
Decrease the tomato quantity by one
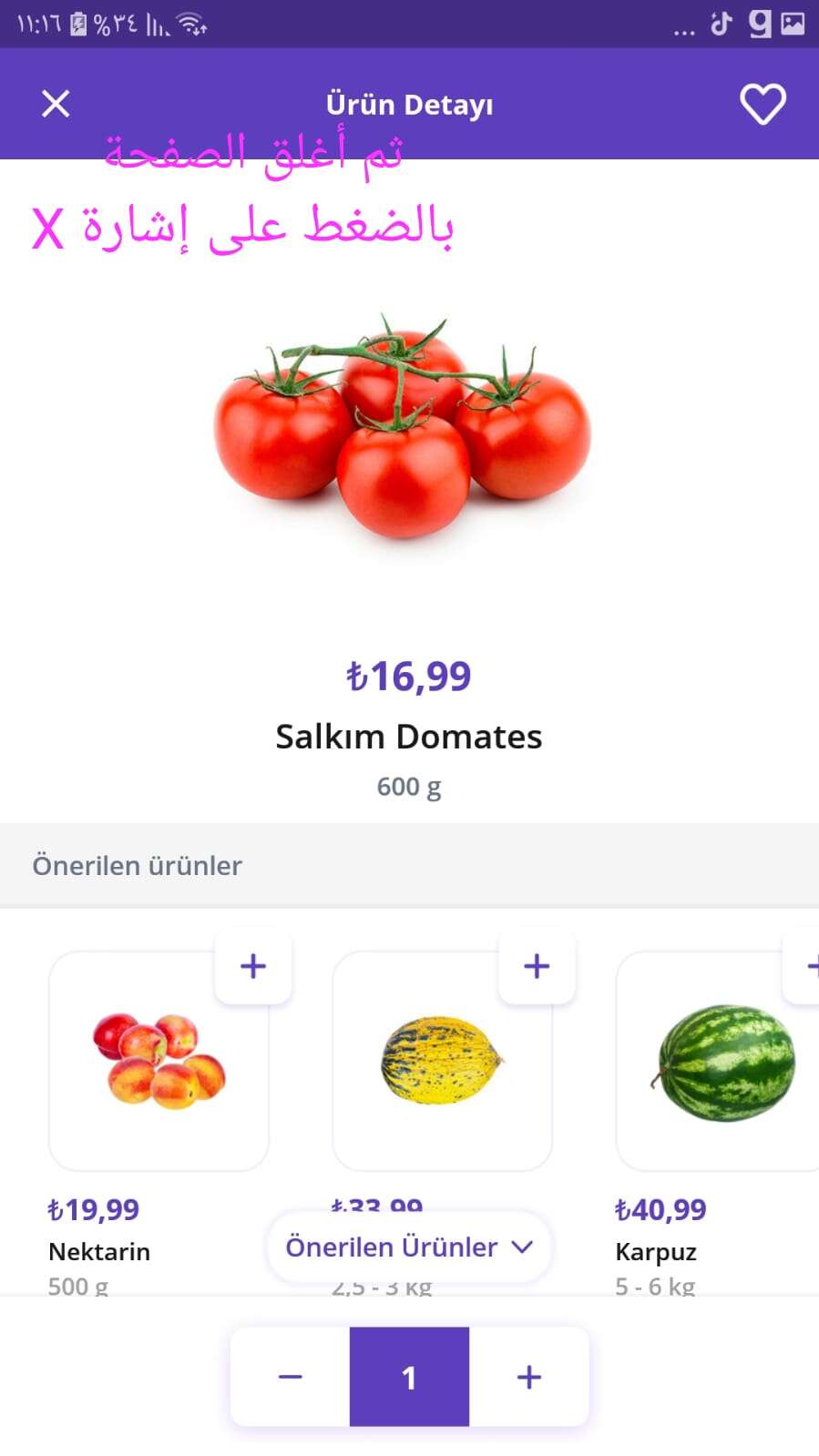tap(290, 1377)
